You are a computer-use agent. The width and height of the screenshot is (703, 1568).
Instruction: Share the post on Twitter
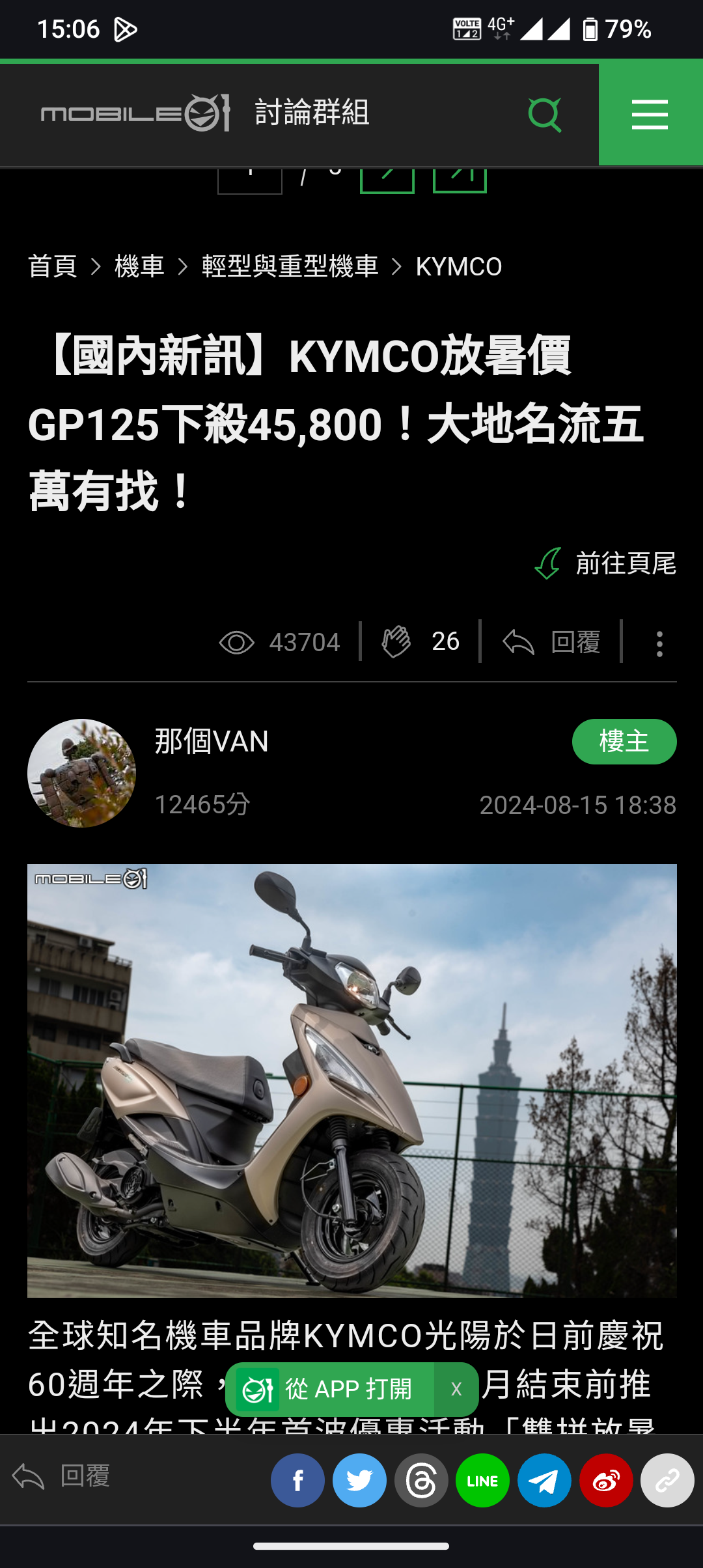[x=359, y=1480]
